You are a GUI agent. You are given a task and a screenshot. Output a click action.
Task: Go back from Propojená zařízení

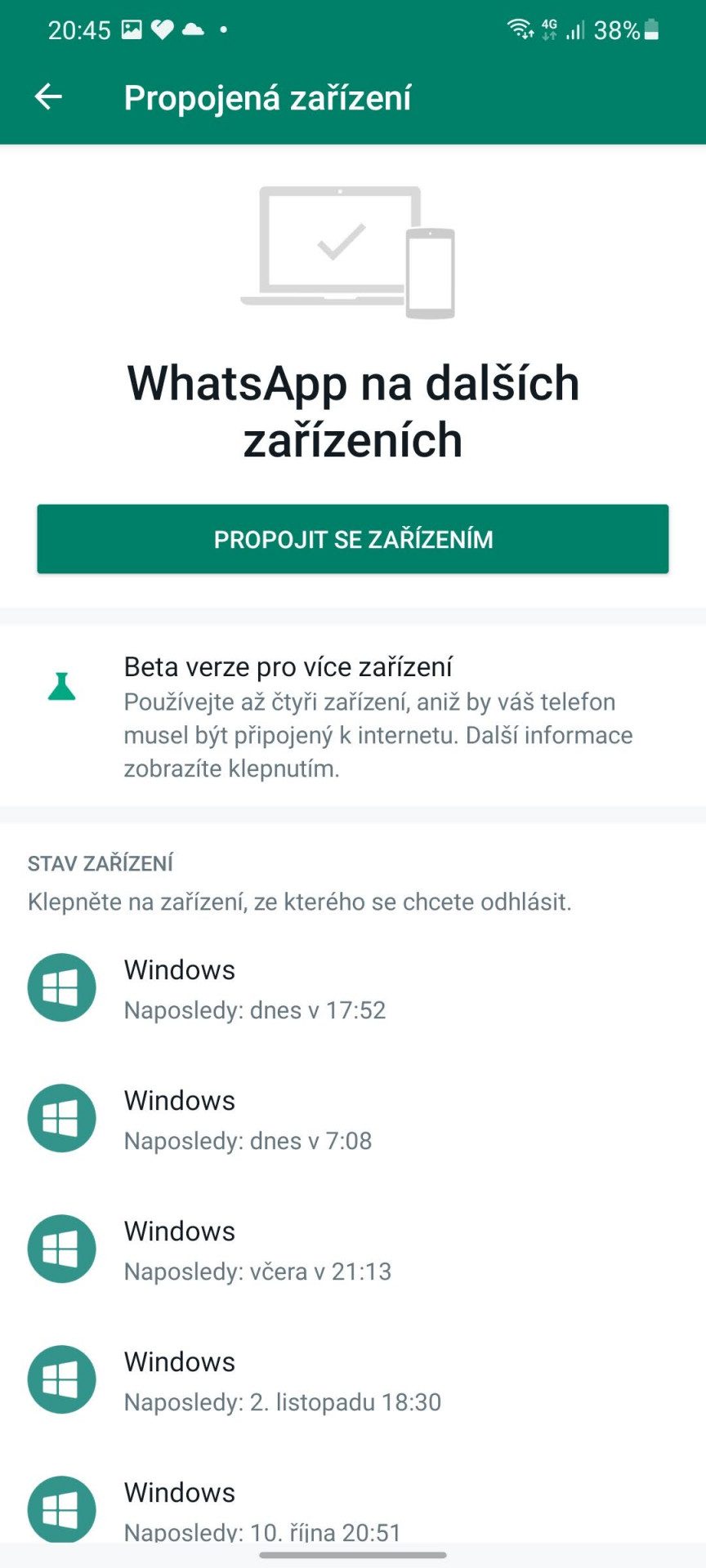(48, 97)
